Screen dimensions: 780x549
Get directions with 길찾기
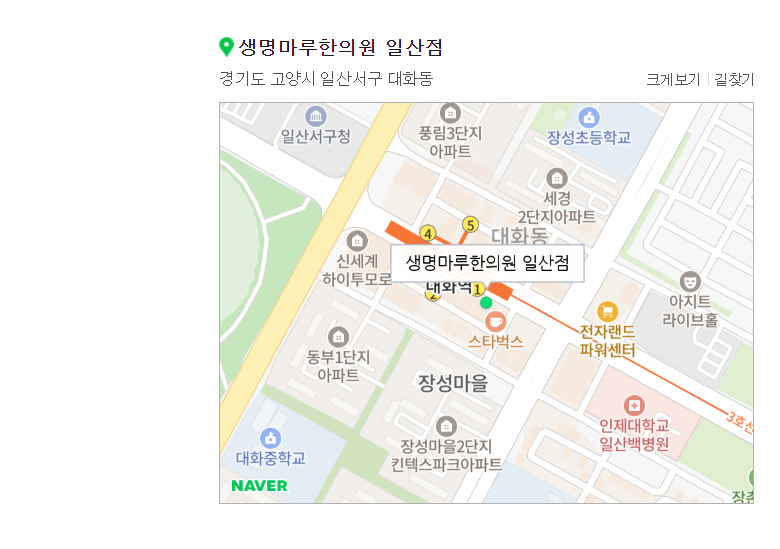733,80
